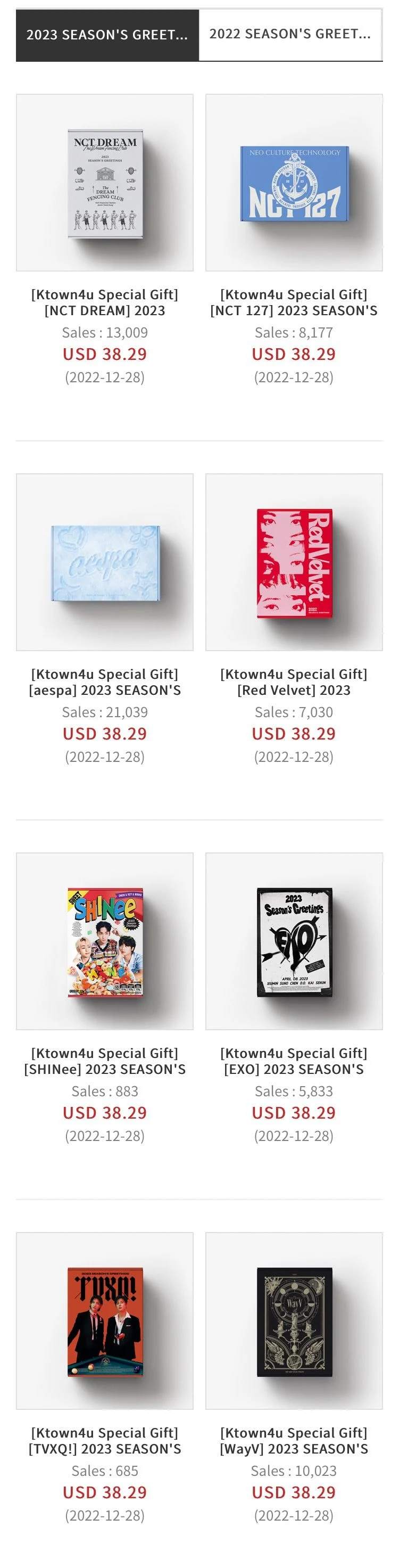This screenshot has height=1568, width=399.
Task: Open the TVXQ! 2023 Season's Greetings product
Action: [x=105, y=1321]
